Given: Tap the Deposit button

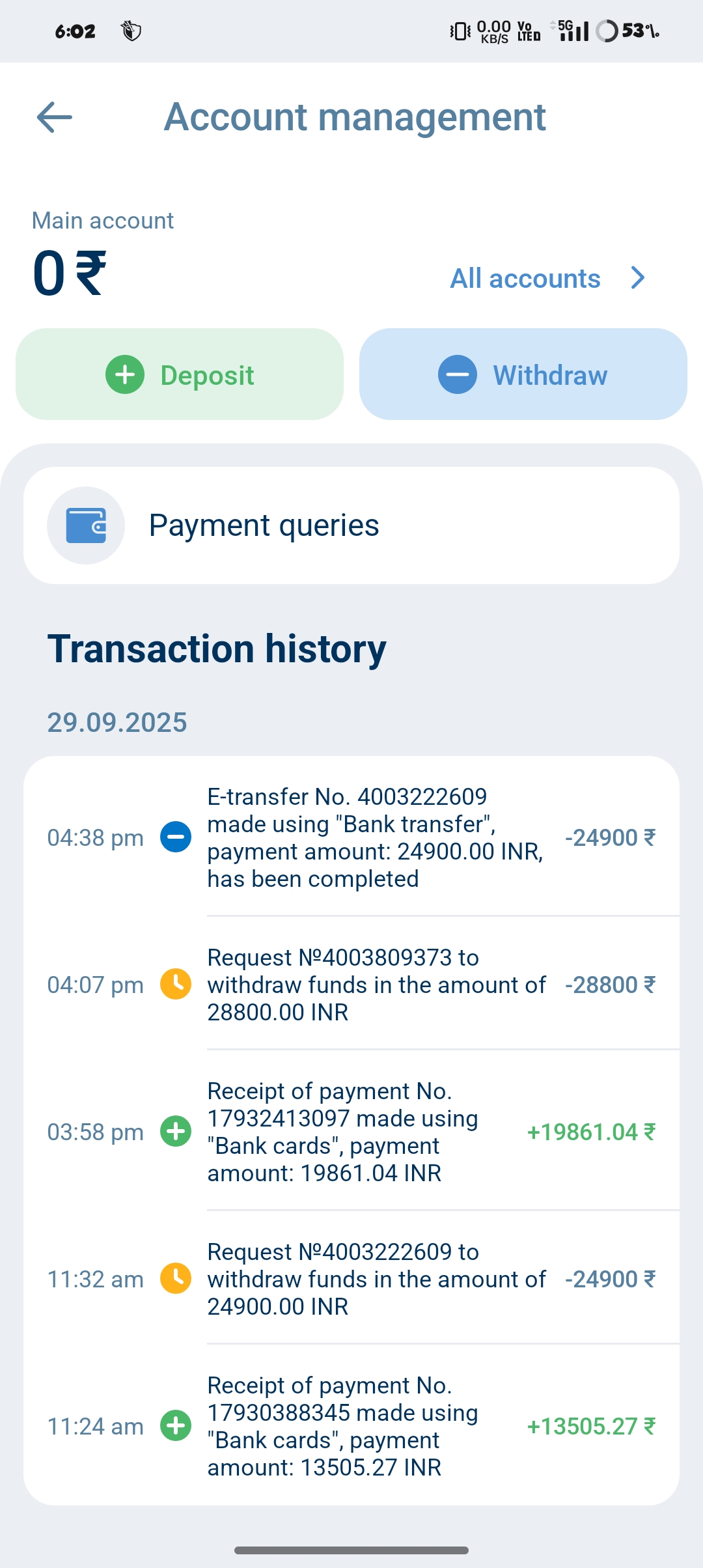Looking at the screenshot, I should 180,374.
